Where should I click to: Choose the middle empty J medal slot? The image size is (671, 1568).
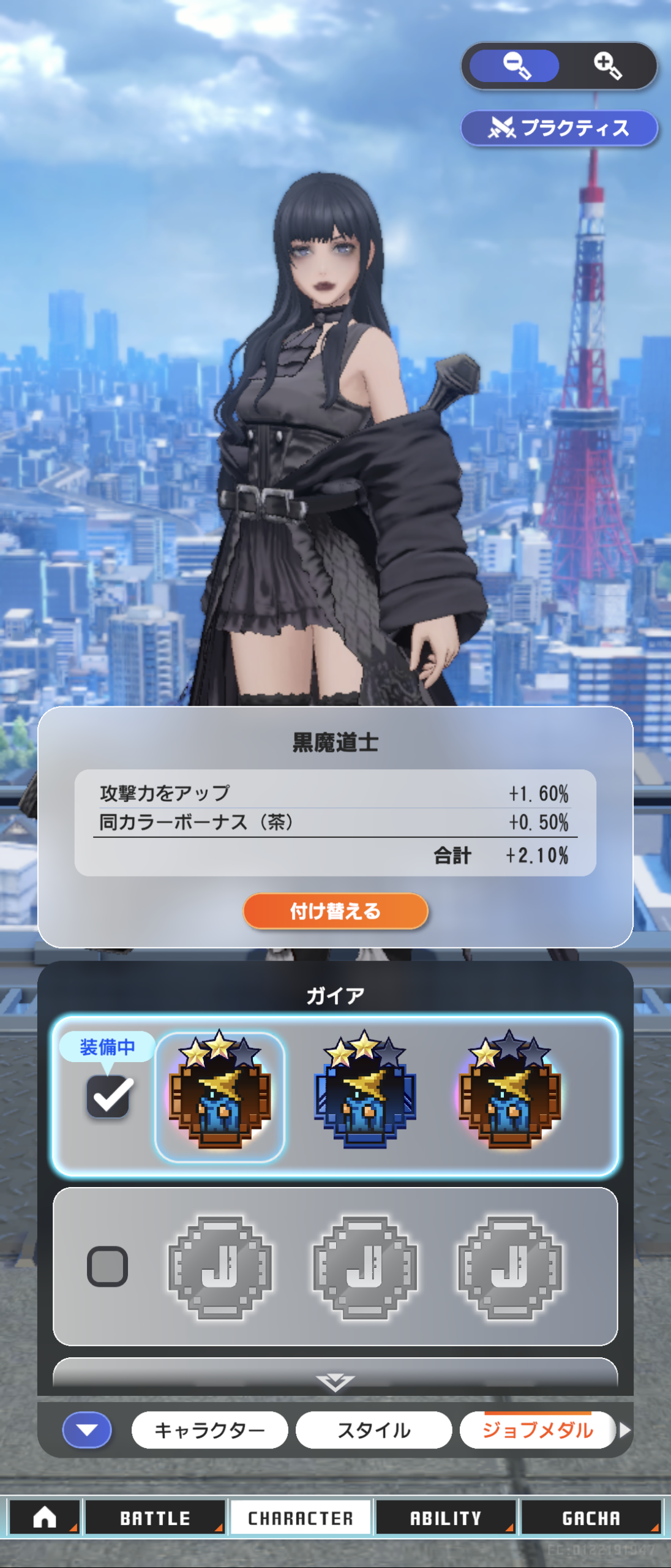(x=365, y=1267)
